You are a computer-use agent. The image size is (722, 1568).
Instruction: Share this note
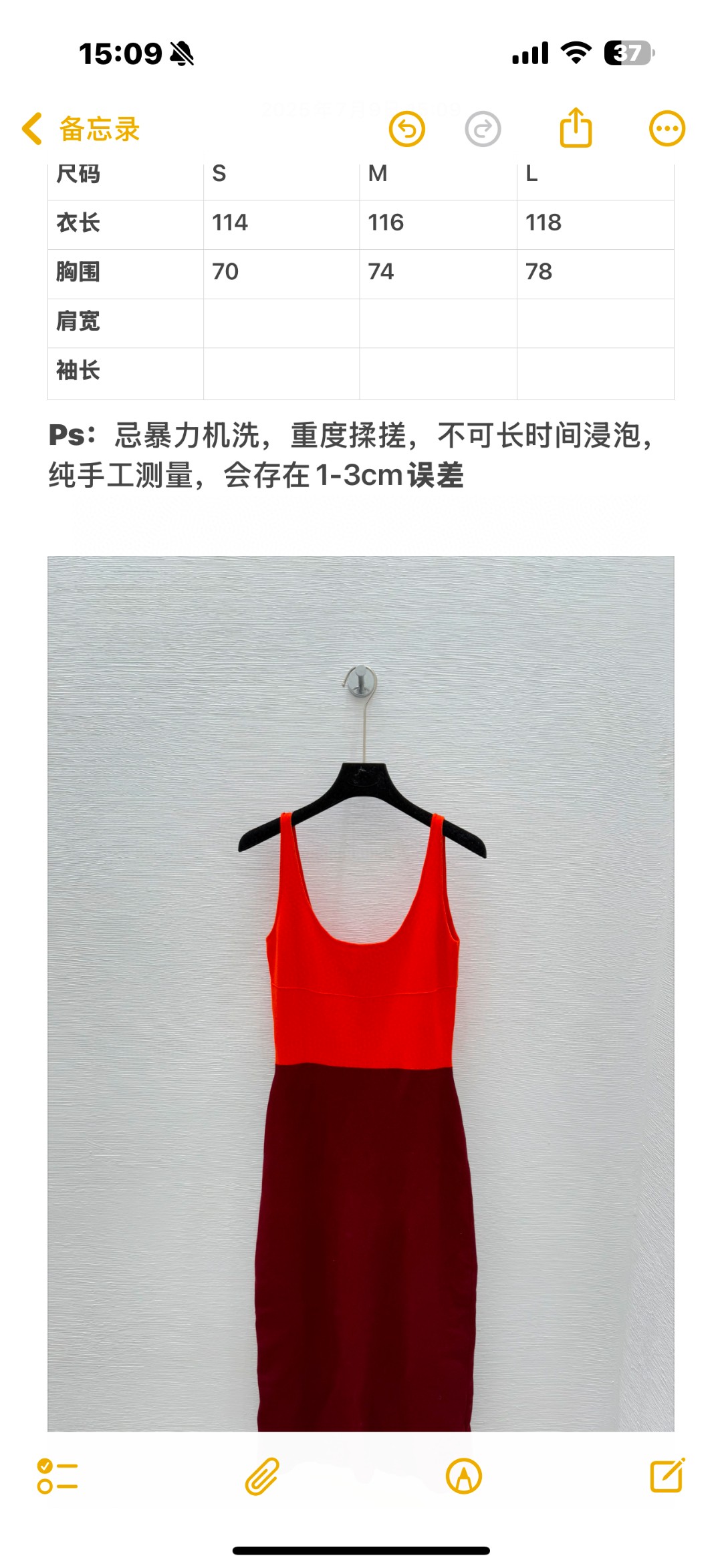tap(576, 128)
